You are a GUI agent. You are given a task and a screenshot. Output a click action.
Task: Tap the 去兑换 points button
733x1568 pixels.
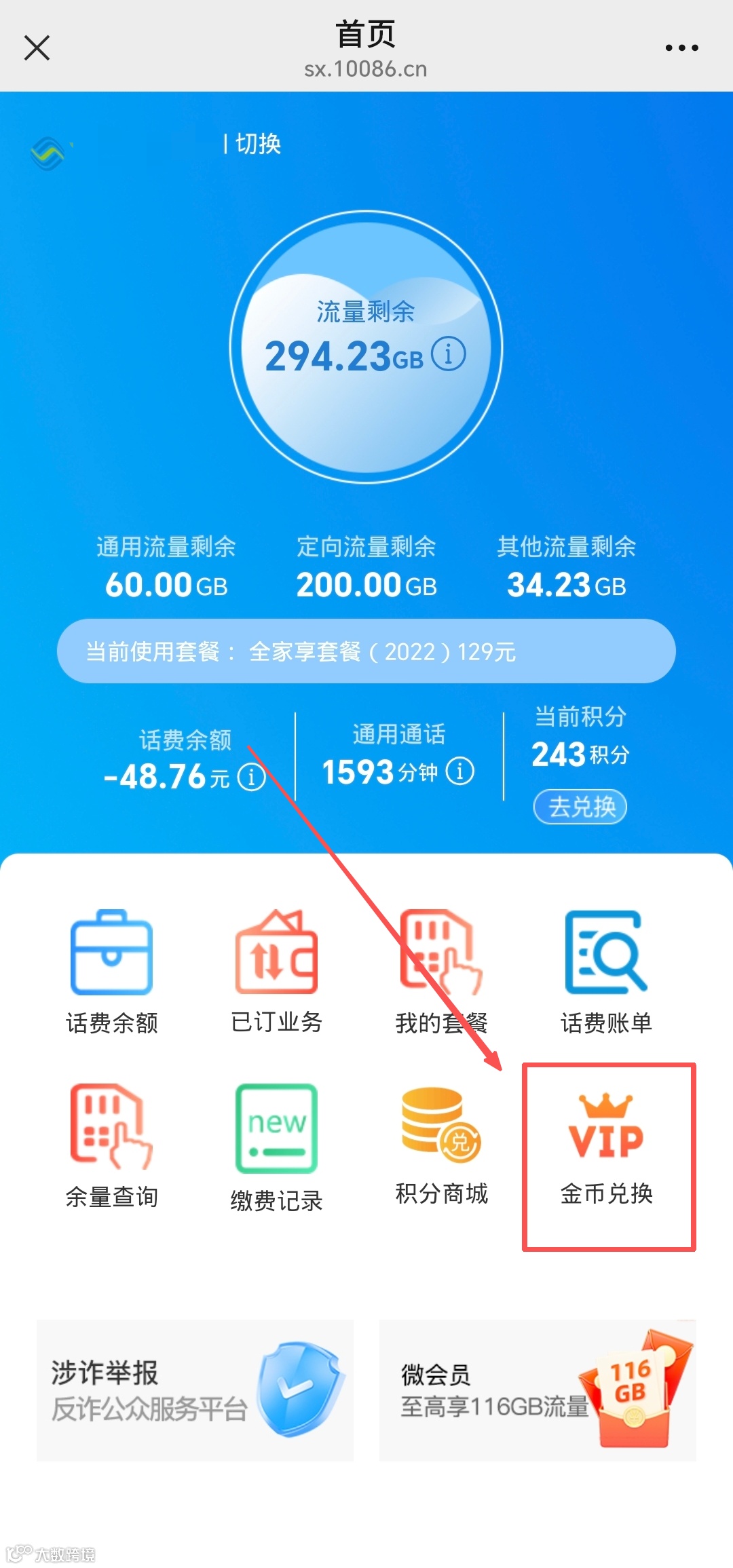click(580, 806)
